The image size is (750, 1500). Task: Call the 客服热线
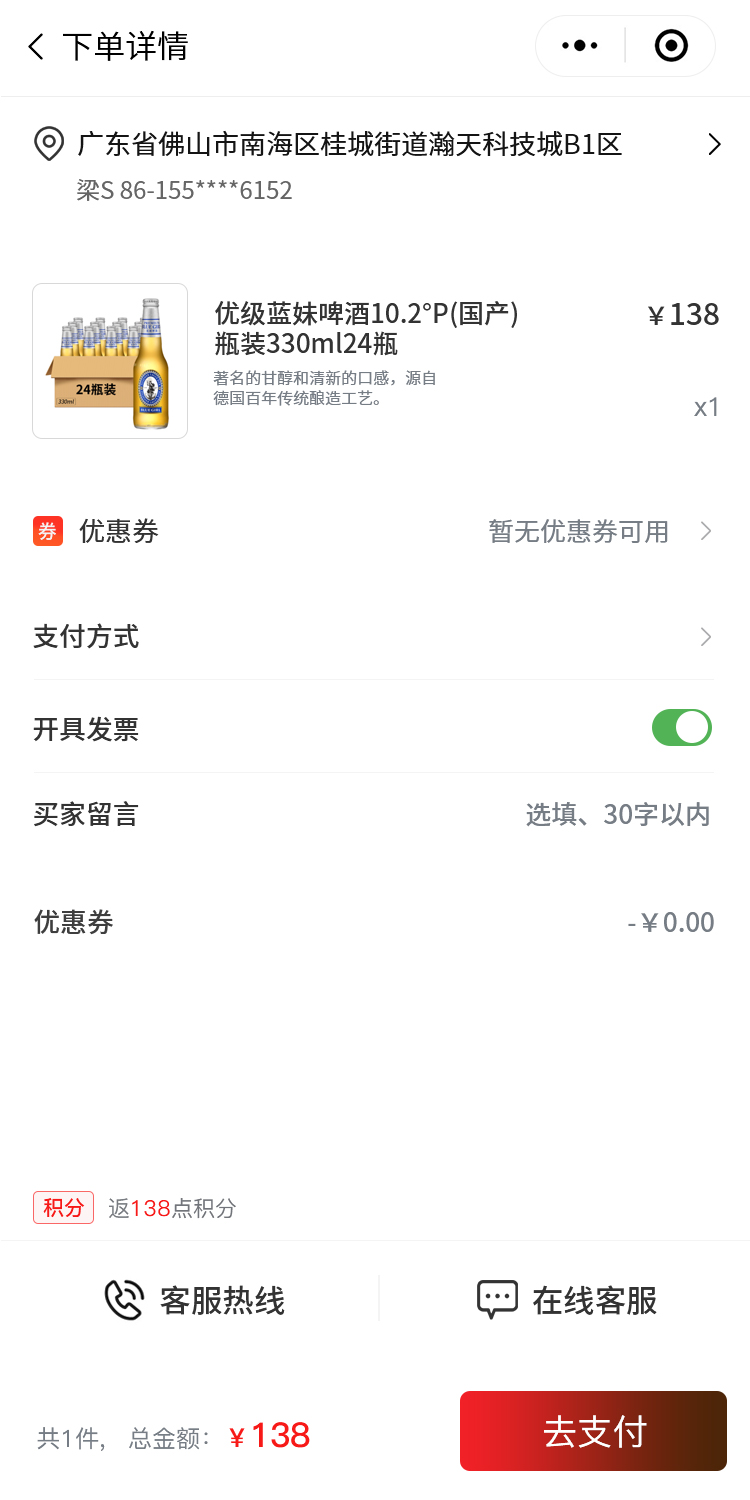(195, 1301)
